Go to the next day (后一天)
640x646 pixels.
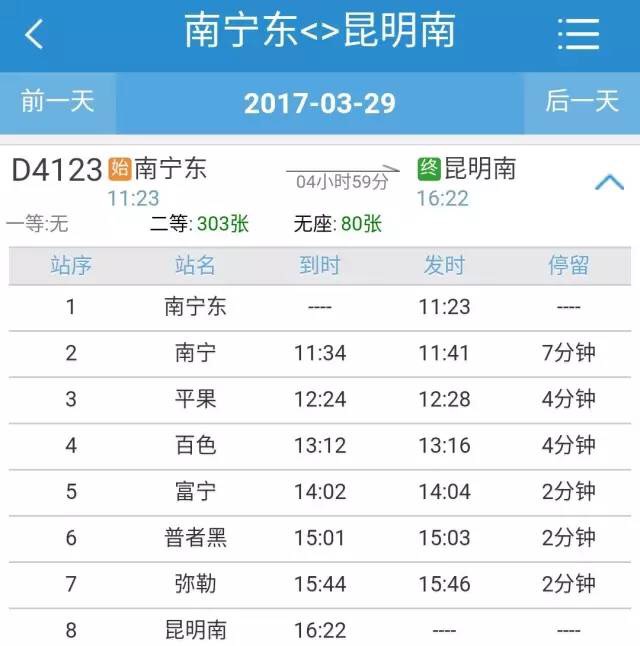pos(582,102)
